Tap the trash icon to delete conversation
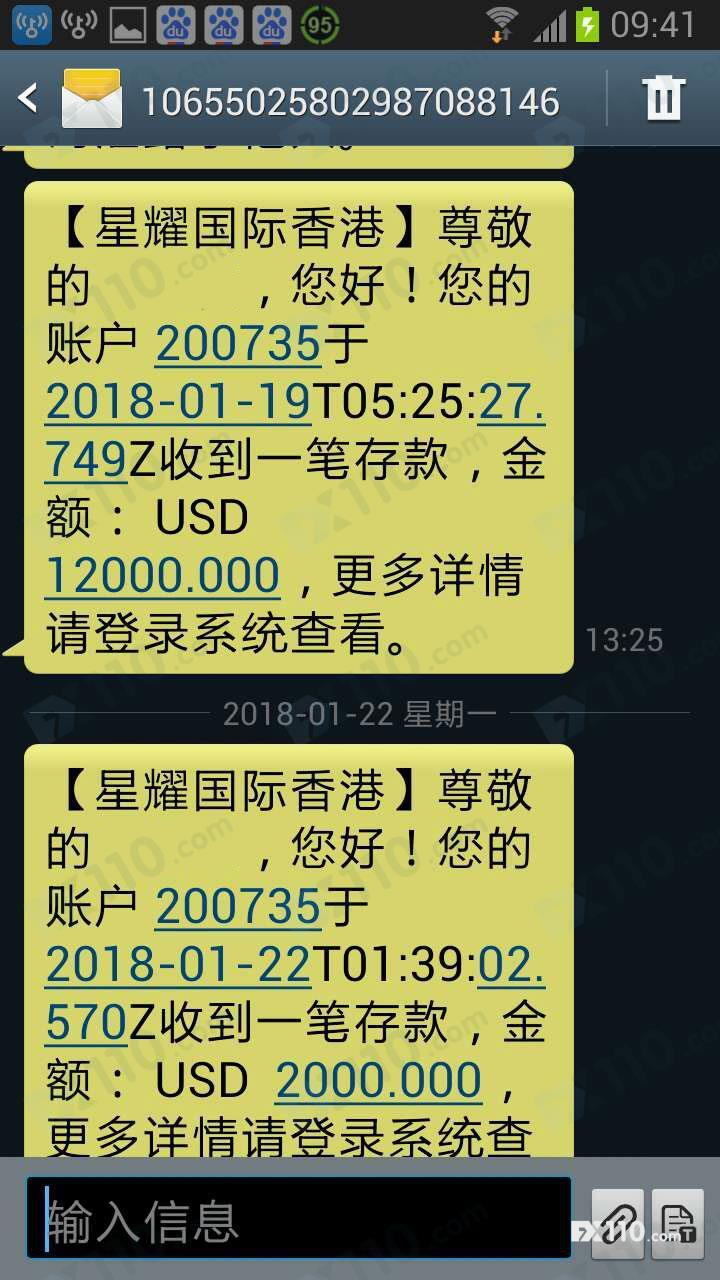 [x=663, y=98]
